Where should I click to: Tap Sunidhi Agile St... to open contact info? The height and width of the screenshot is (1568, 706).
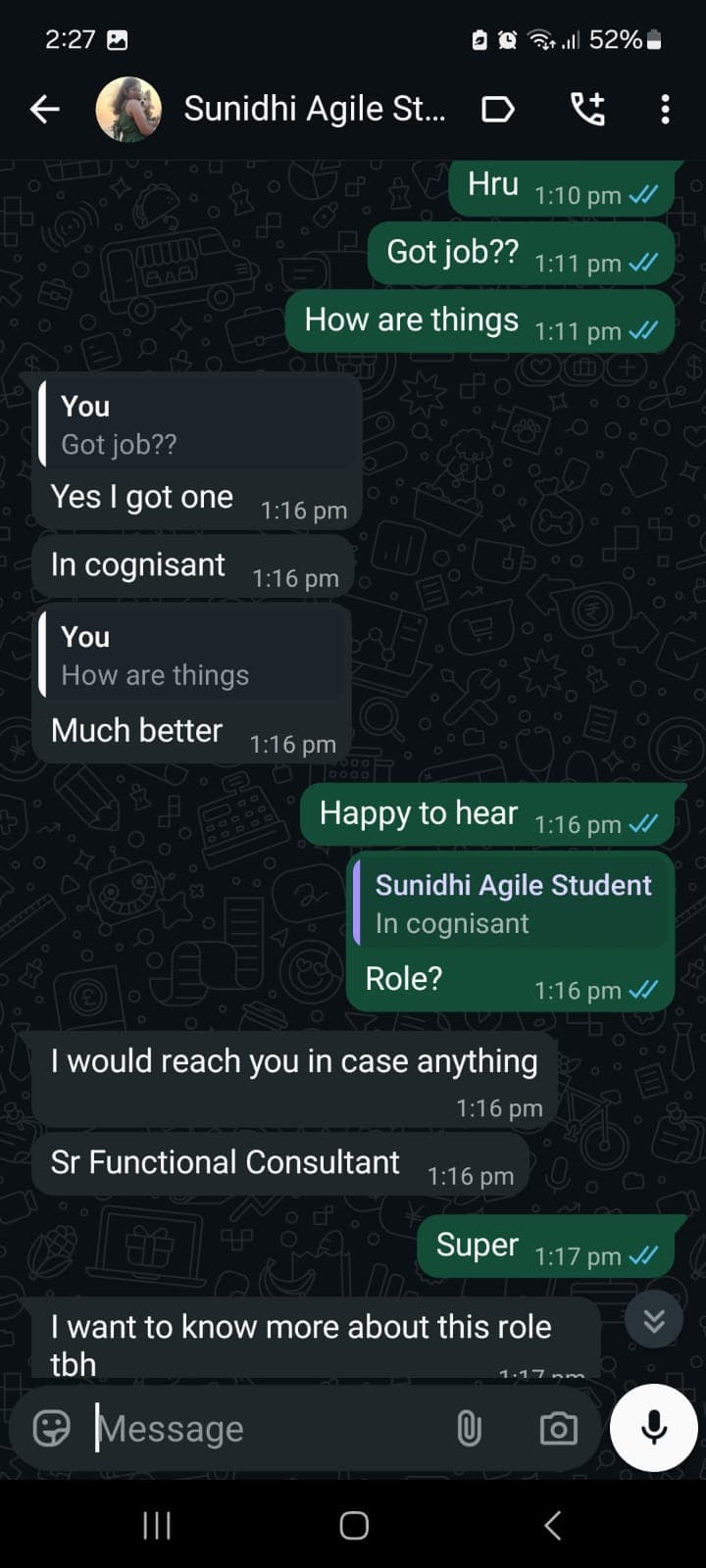pos(314,109)
